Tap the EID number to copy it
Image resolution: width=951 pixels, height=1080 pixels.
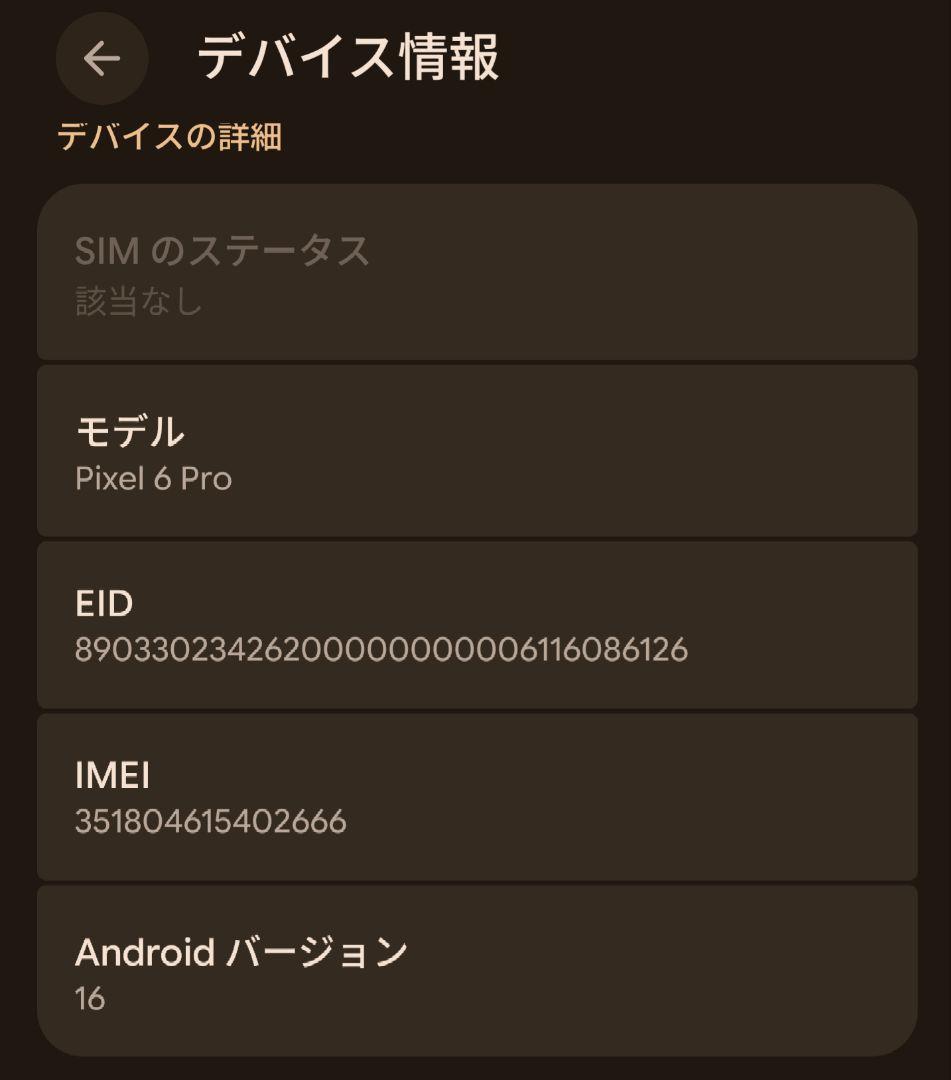(380, 649)
